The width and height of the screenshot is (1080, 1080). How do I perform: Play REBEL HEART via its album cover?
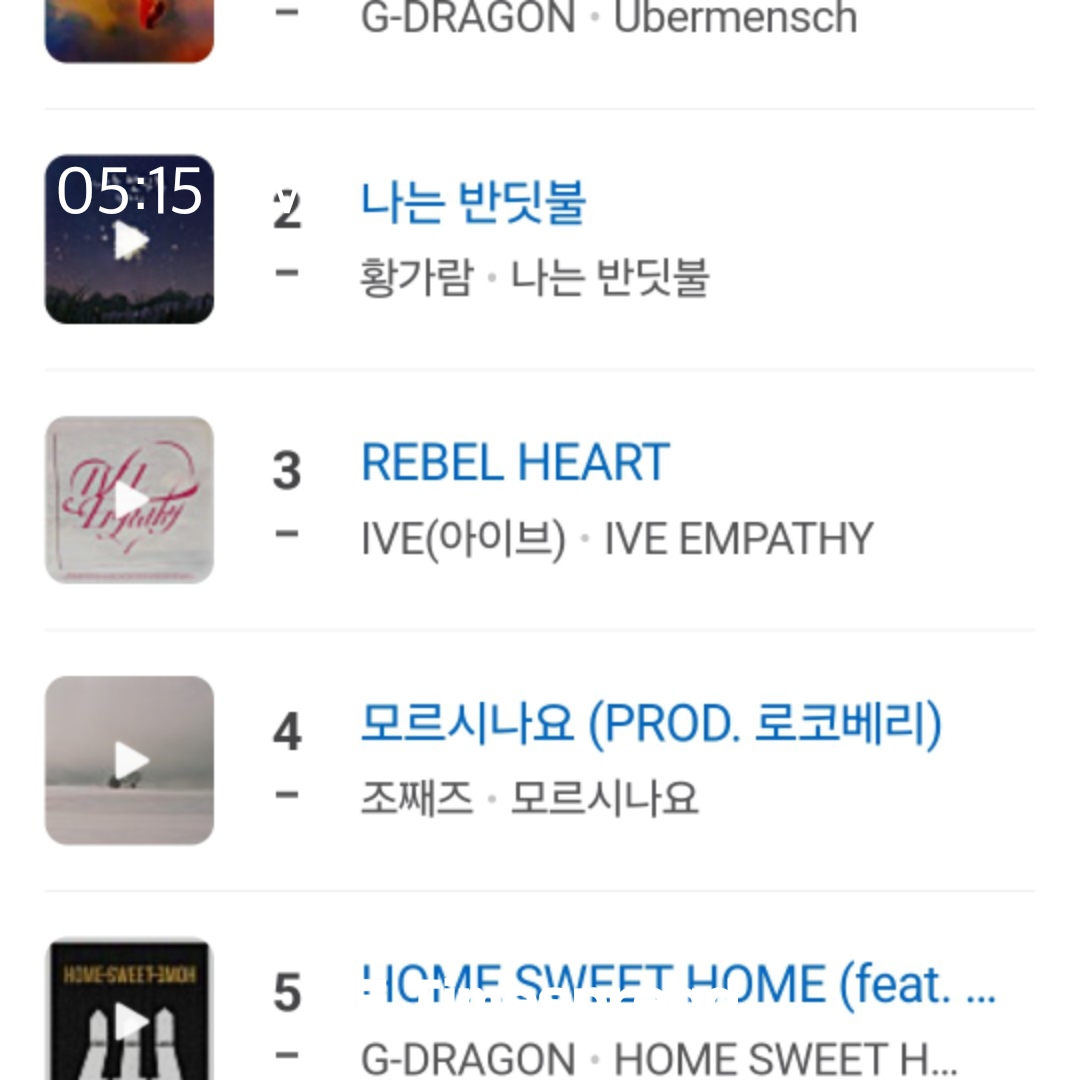click(x=129, y=499)
